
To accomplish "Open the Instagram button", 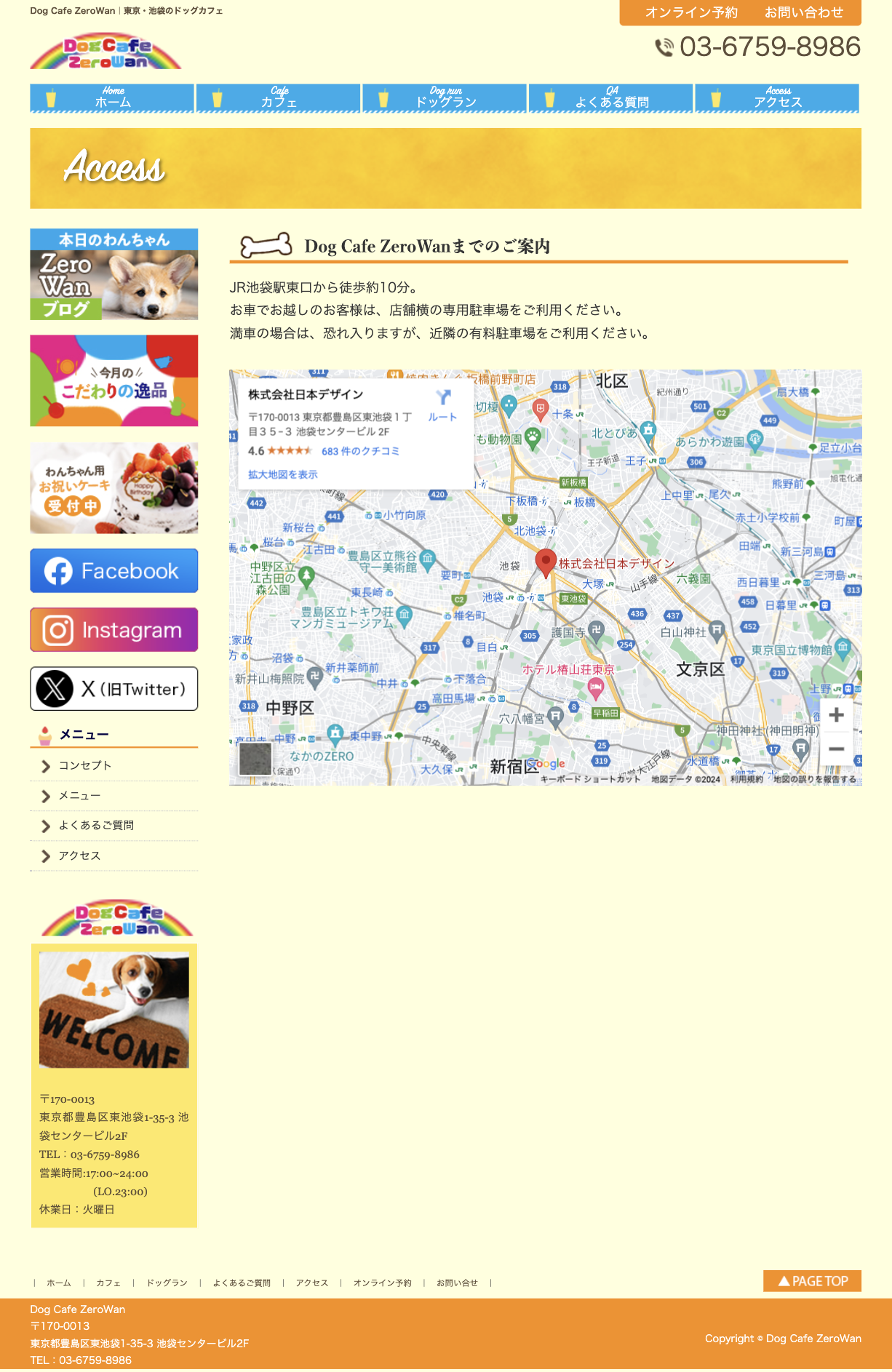I will pos(114,630).
